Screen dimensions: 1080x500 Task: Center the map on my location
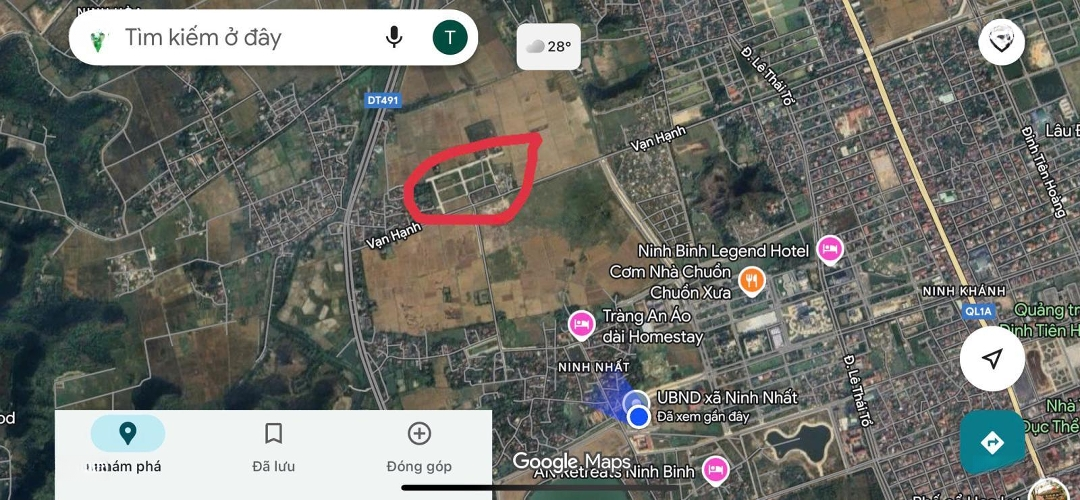click(x=992, y=359)
